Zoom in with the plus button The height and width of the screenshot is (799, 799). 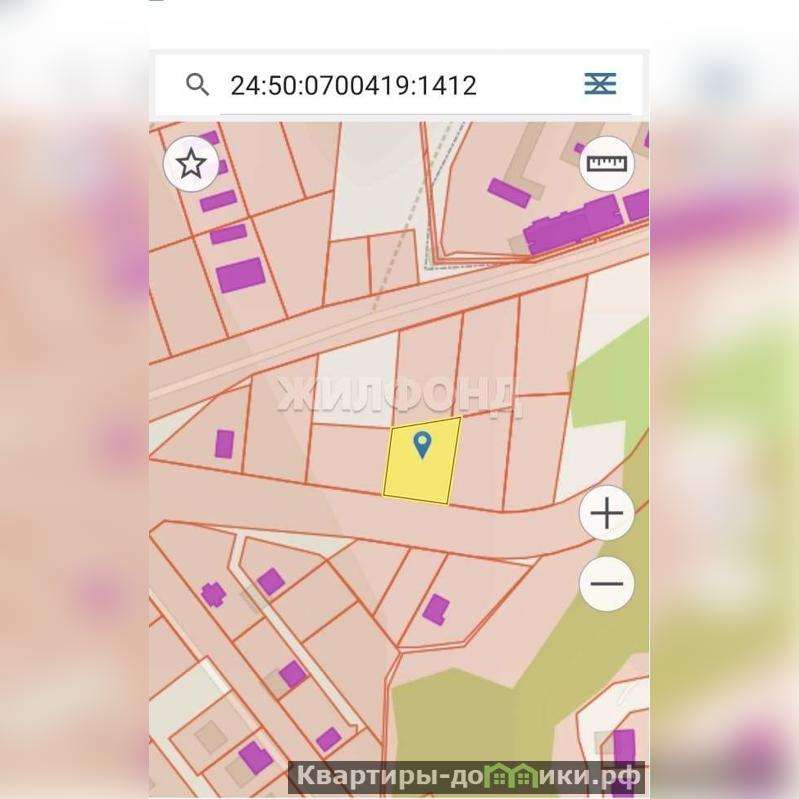pyautogui.click(x=607, y=514)
